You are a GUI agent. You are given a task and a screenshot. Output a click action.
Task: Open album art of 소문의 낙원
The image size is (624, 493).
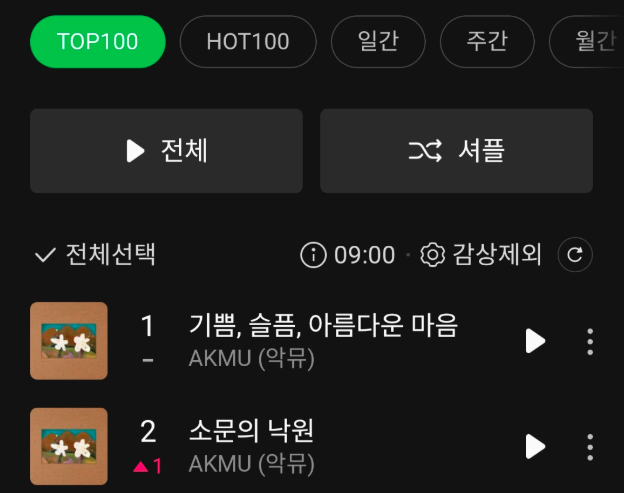(69, 446)
